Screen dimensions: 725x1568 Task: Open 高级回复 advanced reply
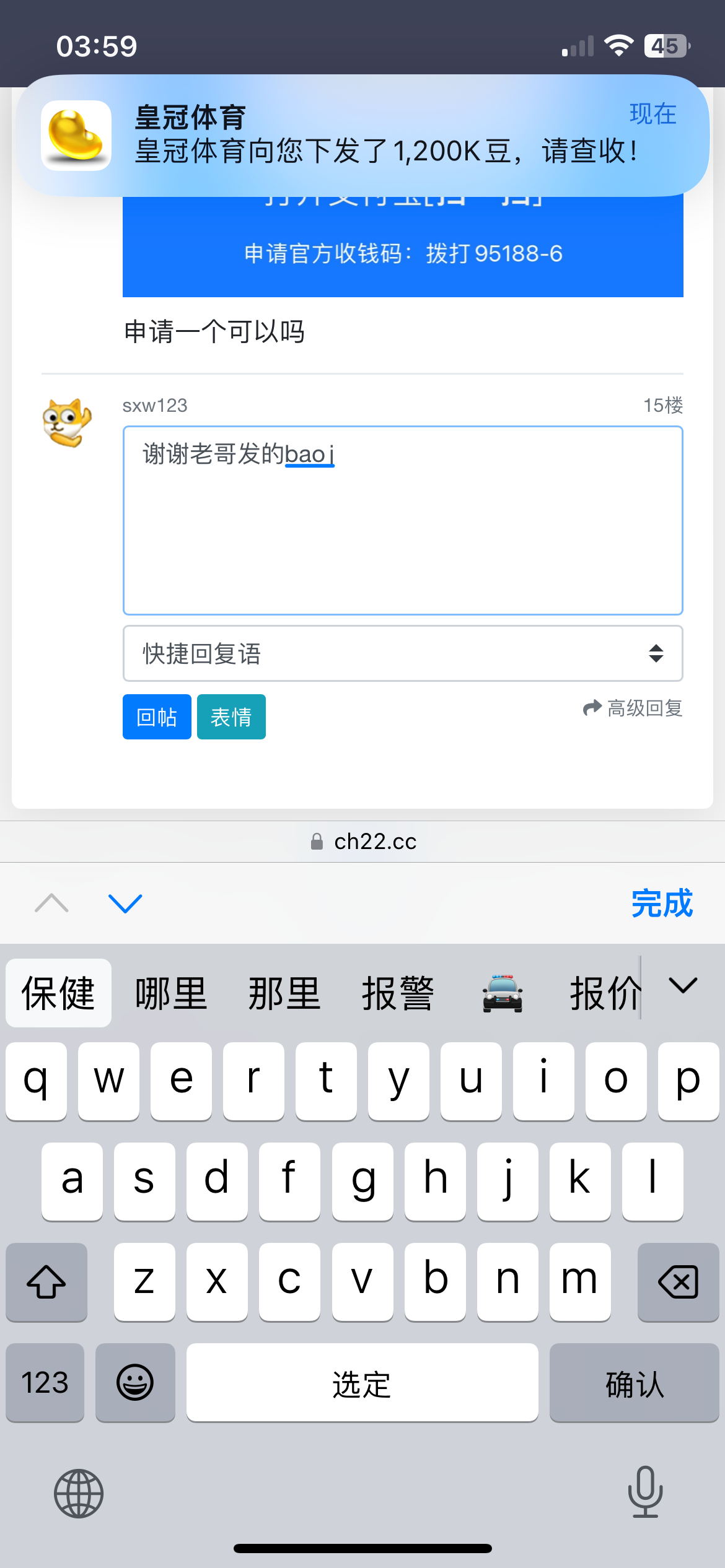coord(633,708)
